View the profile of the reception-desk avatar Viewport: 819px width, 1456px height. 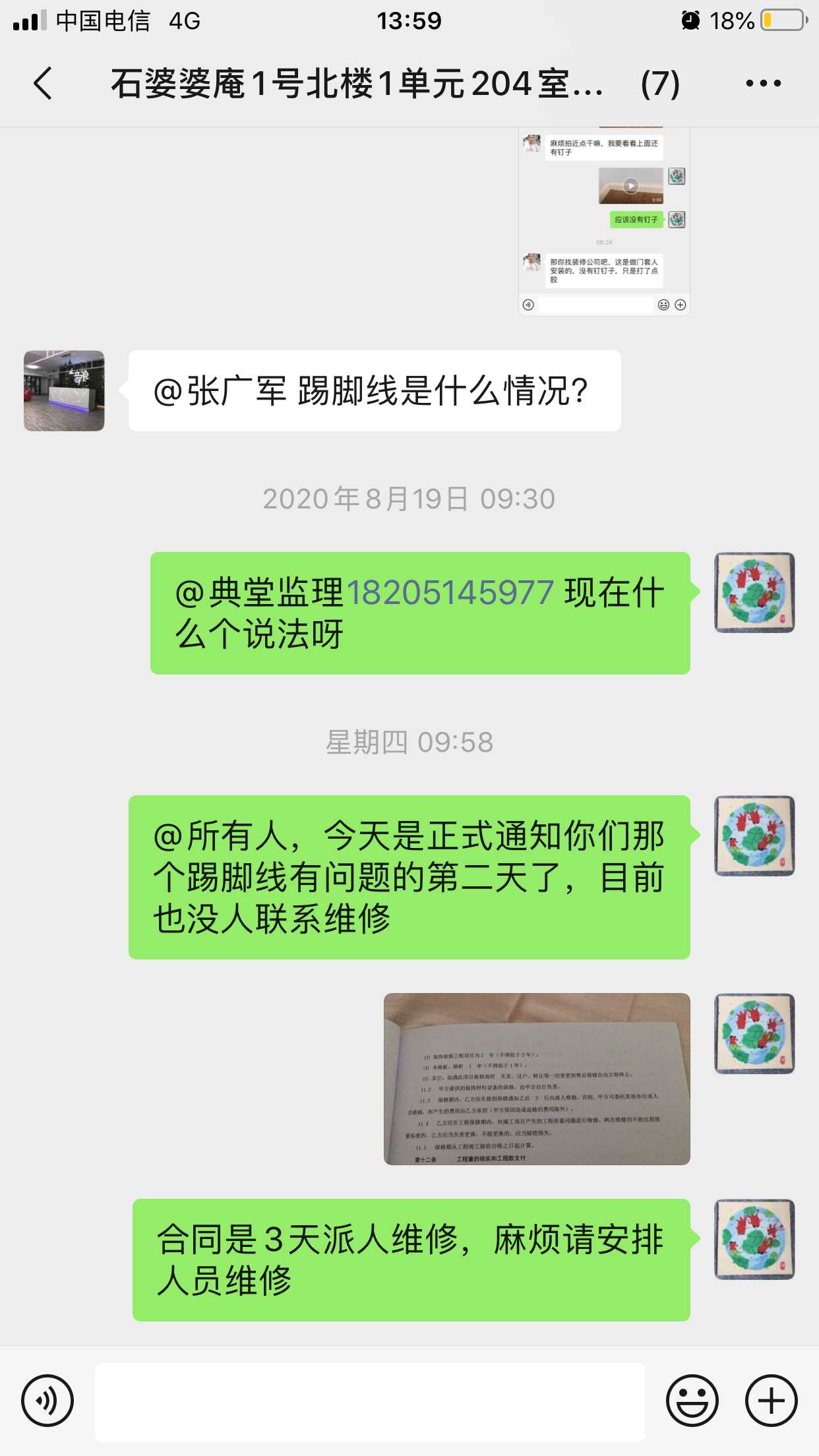(x=64, y=391)
